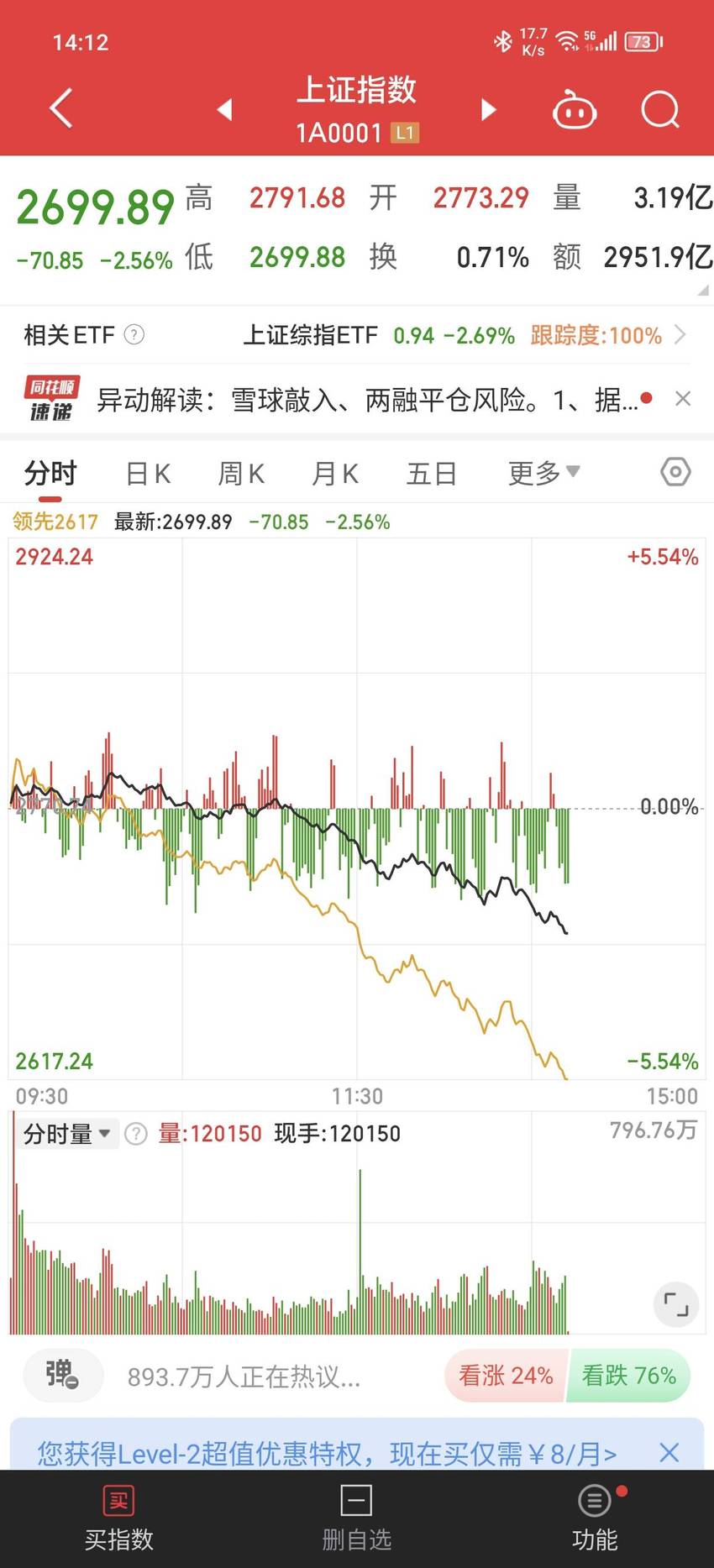
Task: Switch to the 周K chart tab
Action: point(241,474)
